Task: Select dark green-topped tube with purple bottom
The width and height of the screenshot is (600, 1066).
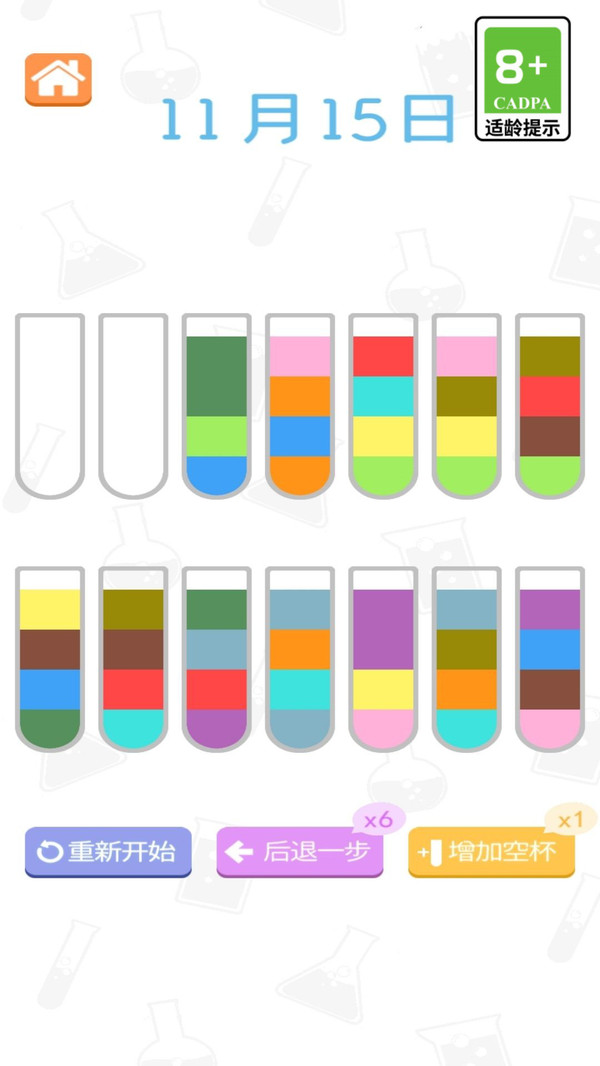Action: pos(217,658)
